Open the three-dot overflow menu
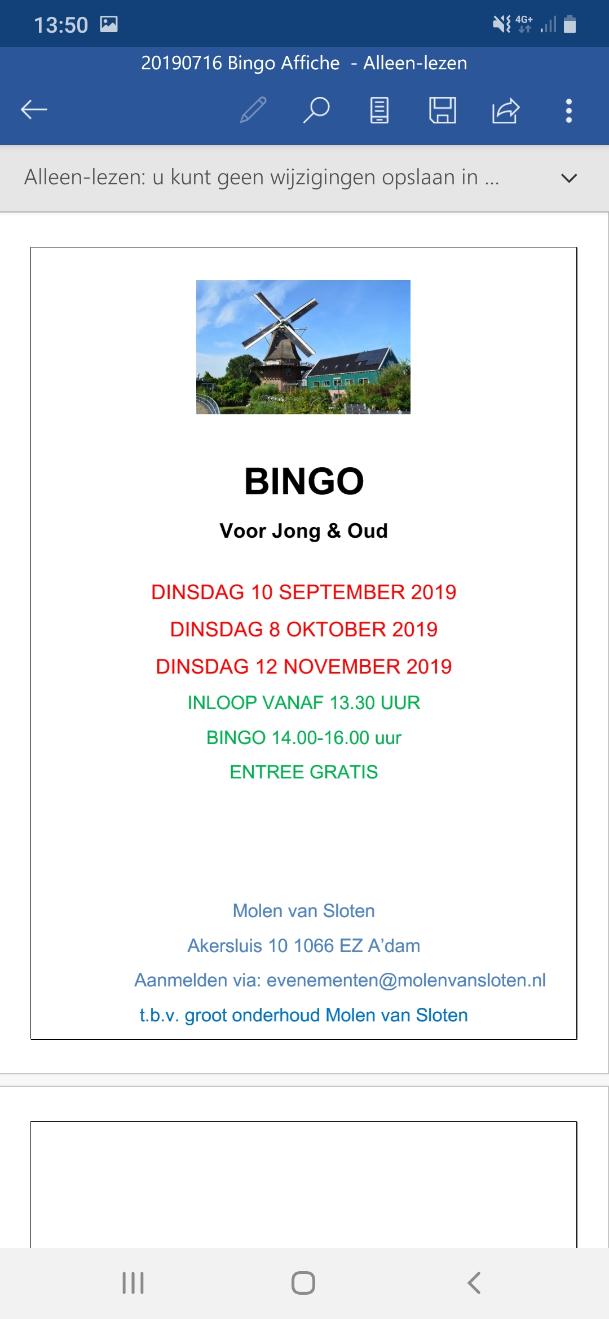Screen dimensions: 609x1319 pos(568,110)
